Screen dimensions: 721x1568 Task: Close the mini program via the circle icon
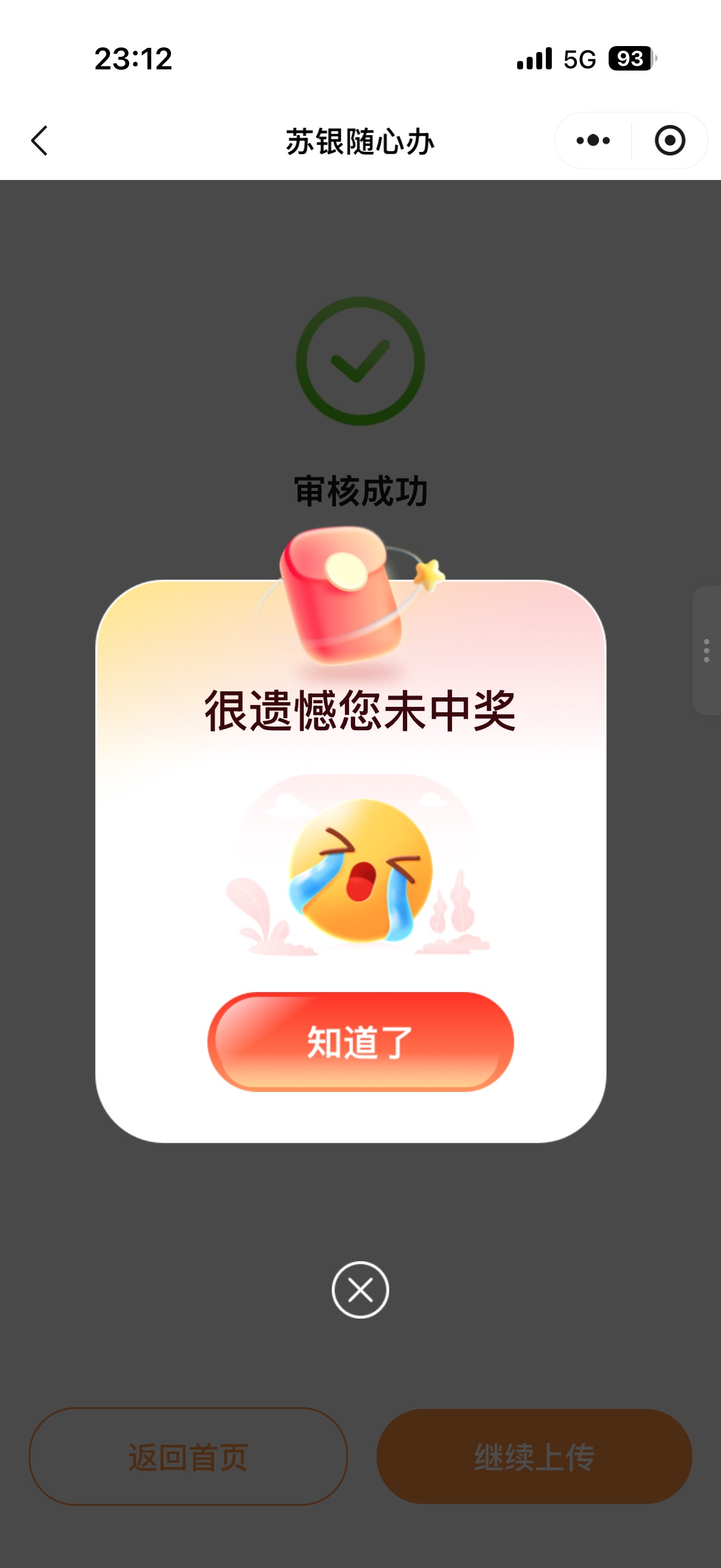(x=670, y=141)
